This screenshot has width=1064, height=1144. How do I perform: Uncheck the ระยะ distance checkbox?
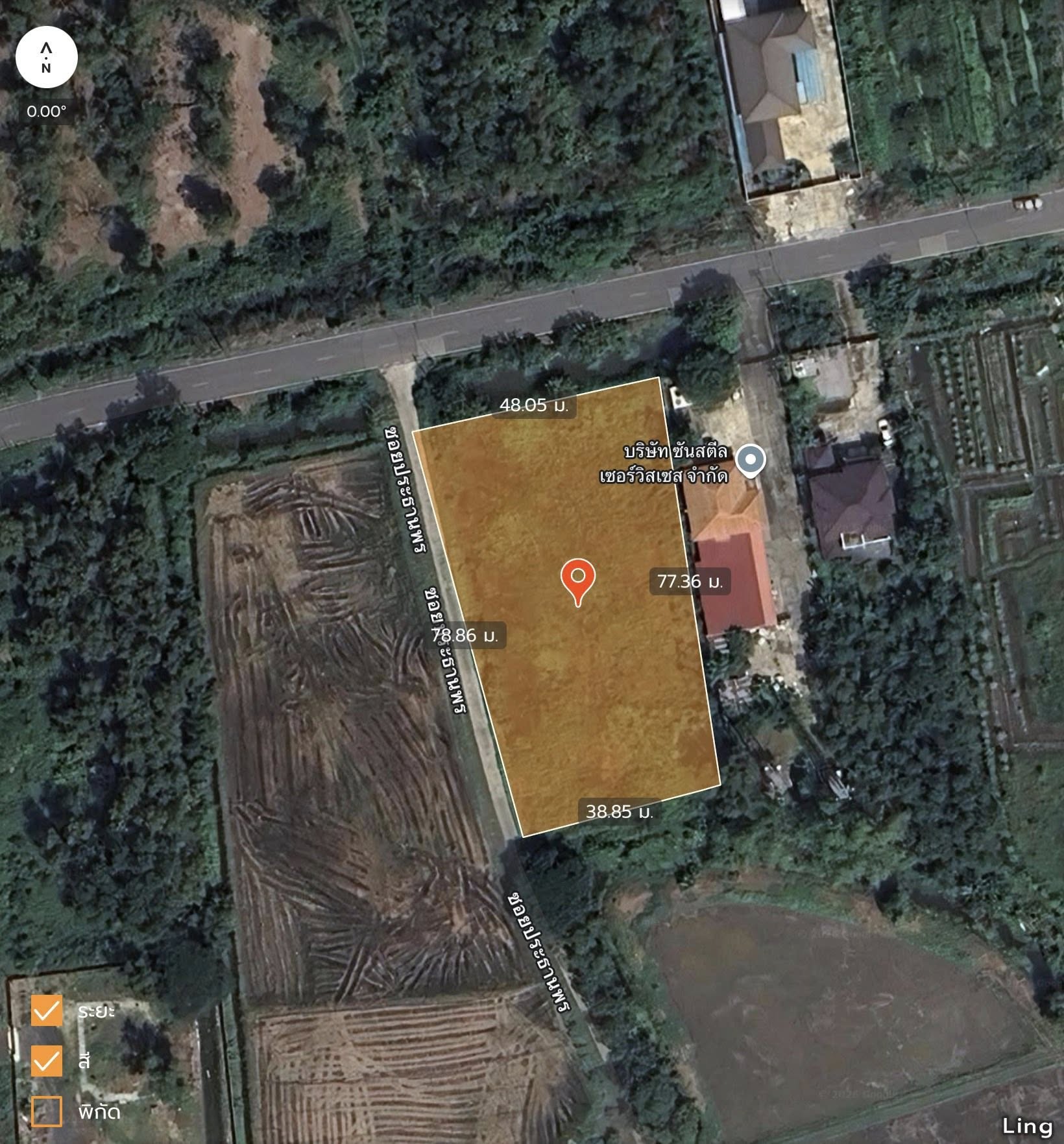tap(47, 1010)
